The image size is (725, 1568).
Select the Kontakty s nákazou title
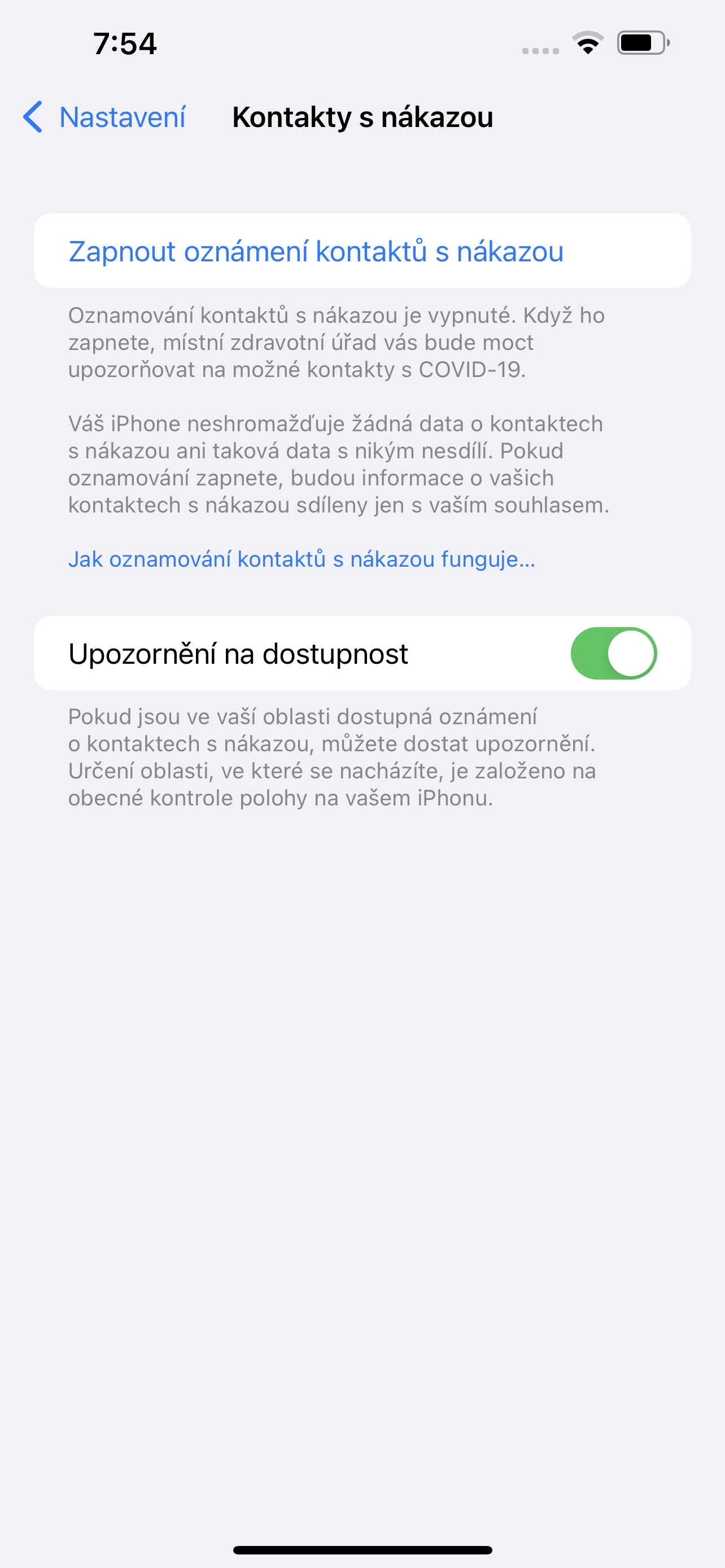click(x=363, y=117)
